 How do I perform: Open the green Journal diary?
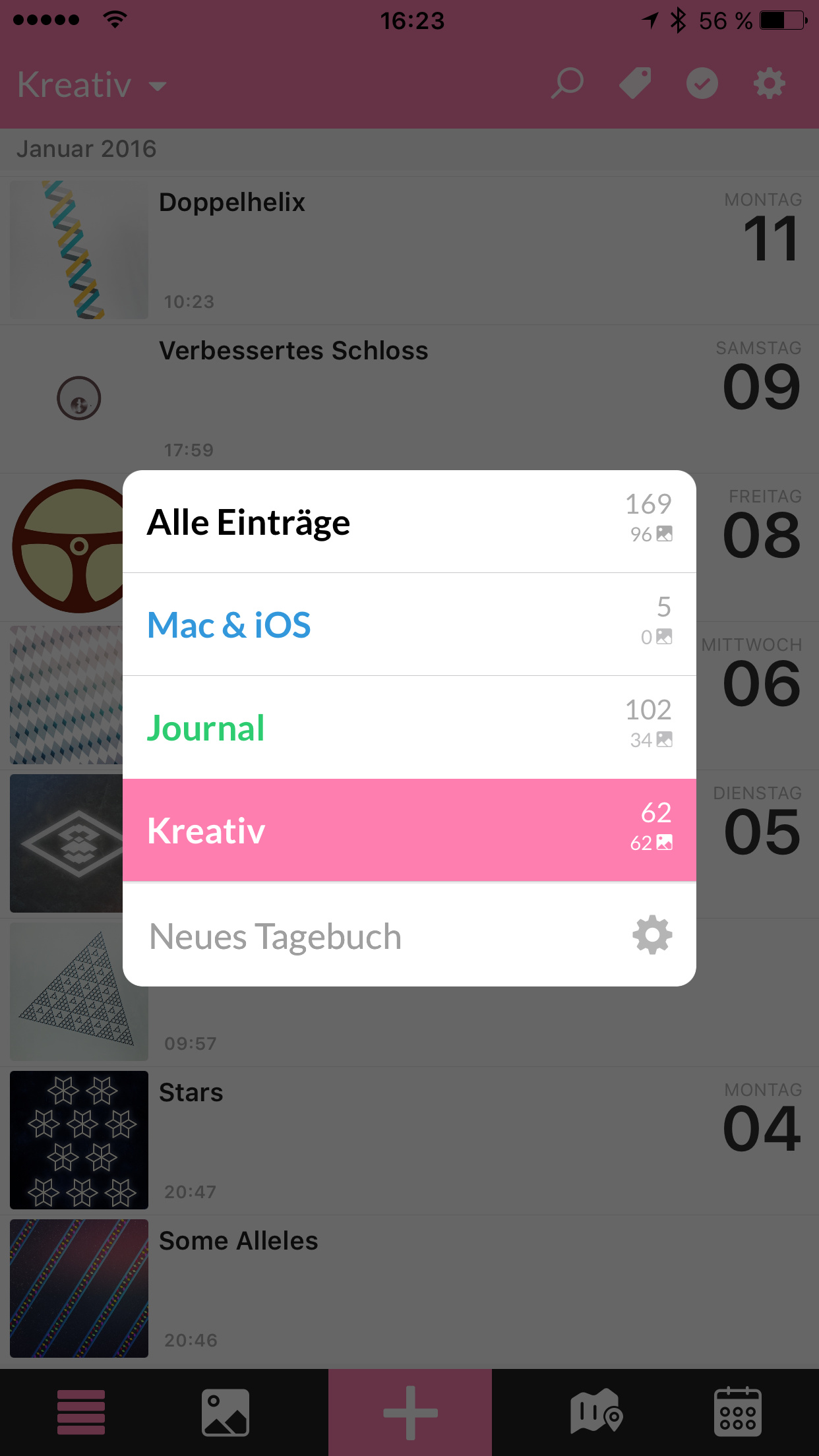pos(409,727)
